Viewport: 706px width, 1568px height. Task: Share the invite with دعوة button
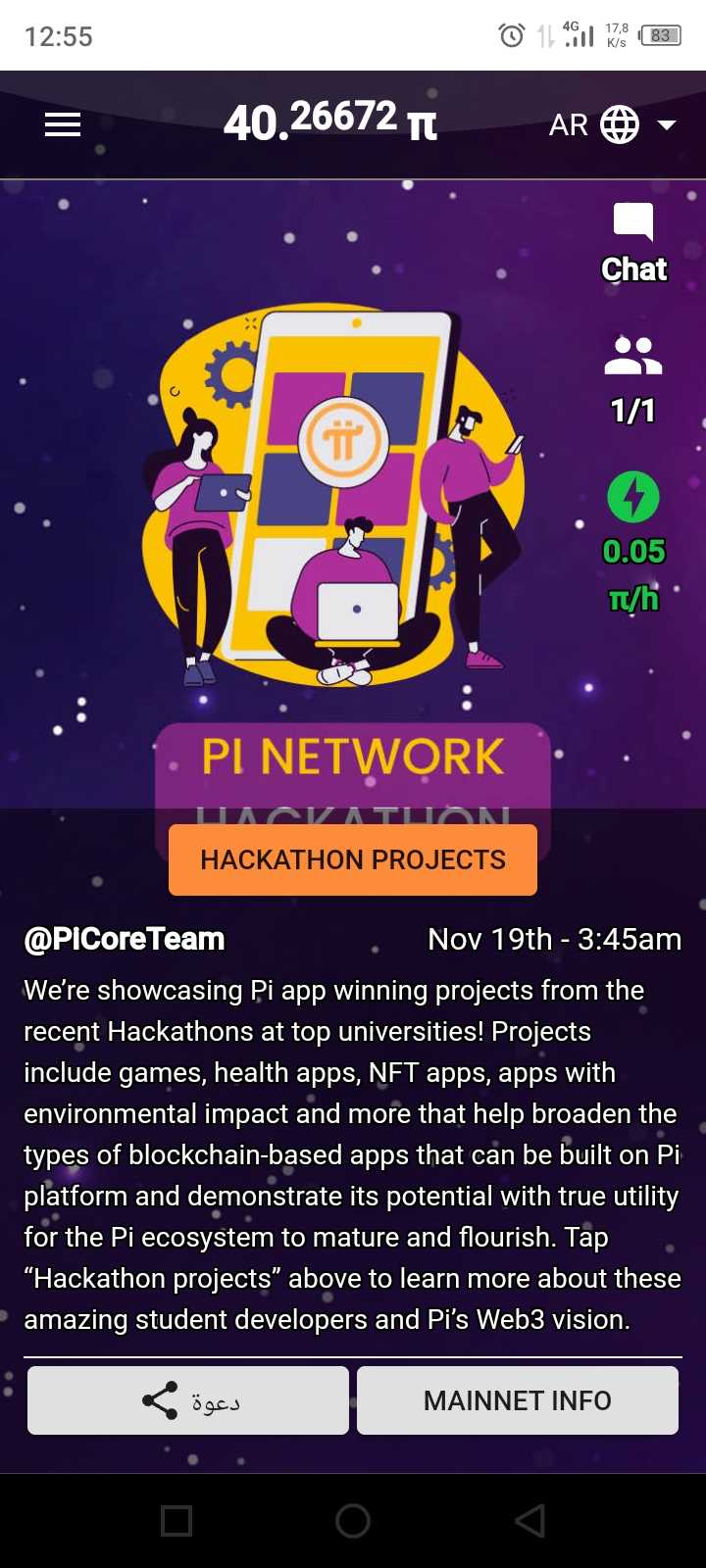click(x=188, y=1400)
